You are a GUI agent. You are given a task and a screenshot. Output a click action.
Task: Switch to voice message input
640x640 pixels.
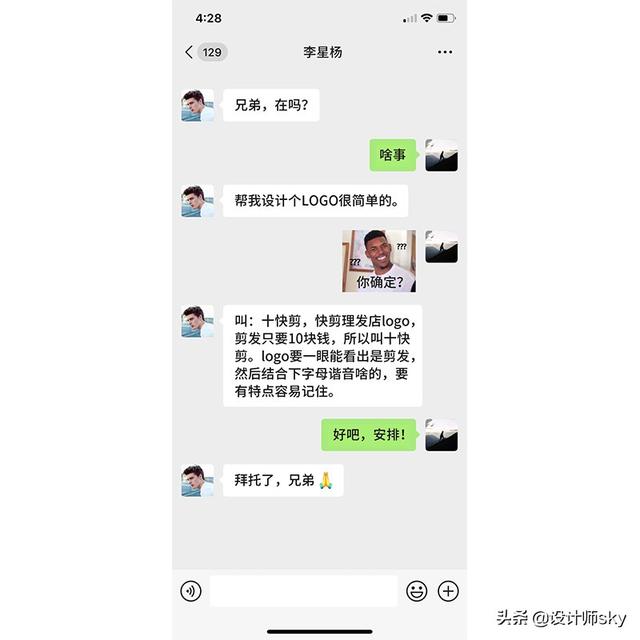pos(191,591)
